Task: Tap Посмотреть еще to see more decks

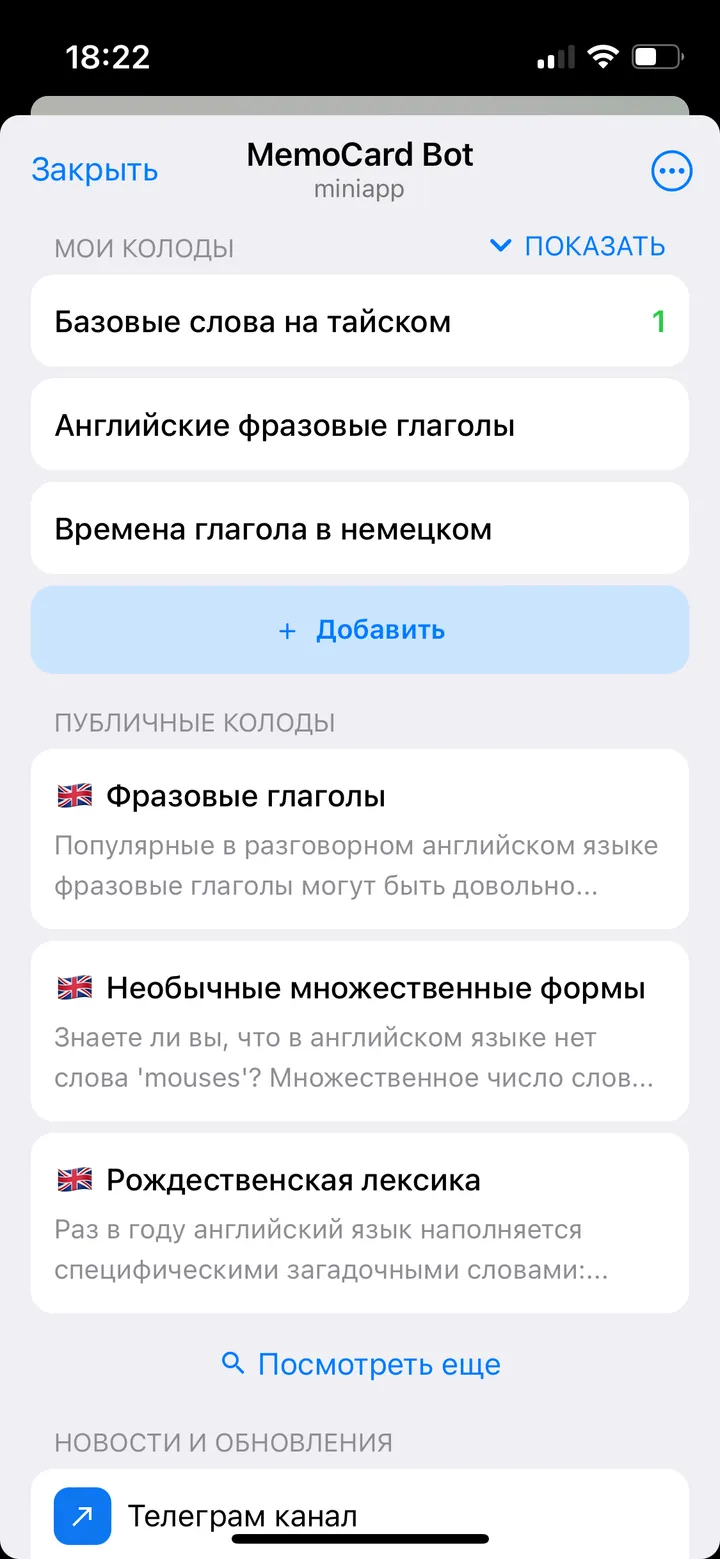Action: pyautogui.click(x=360, y=1364)
